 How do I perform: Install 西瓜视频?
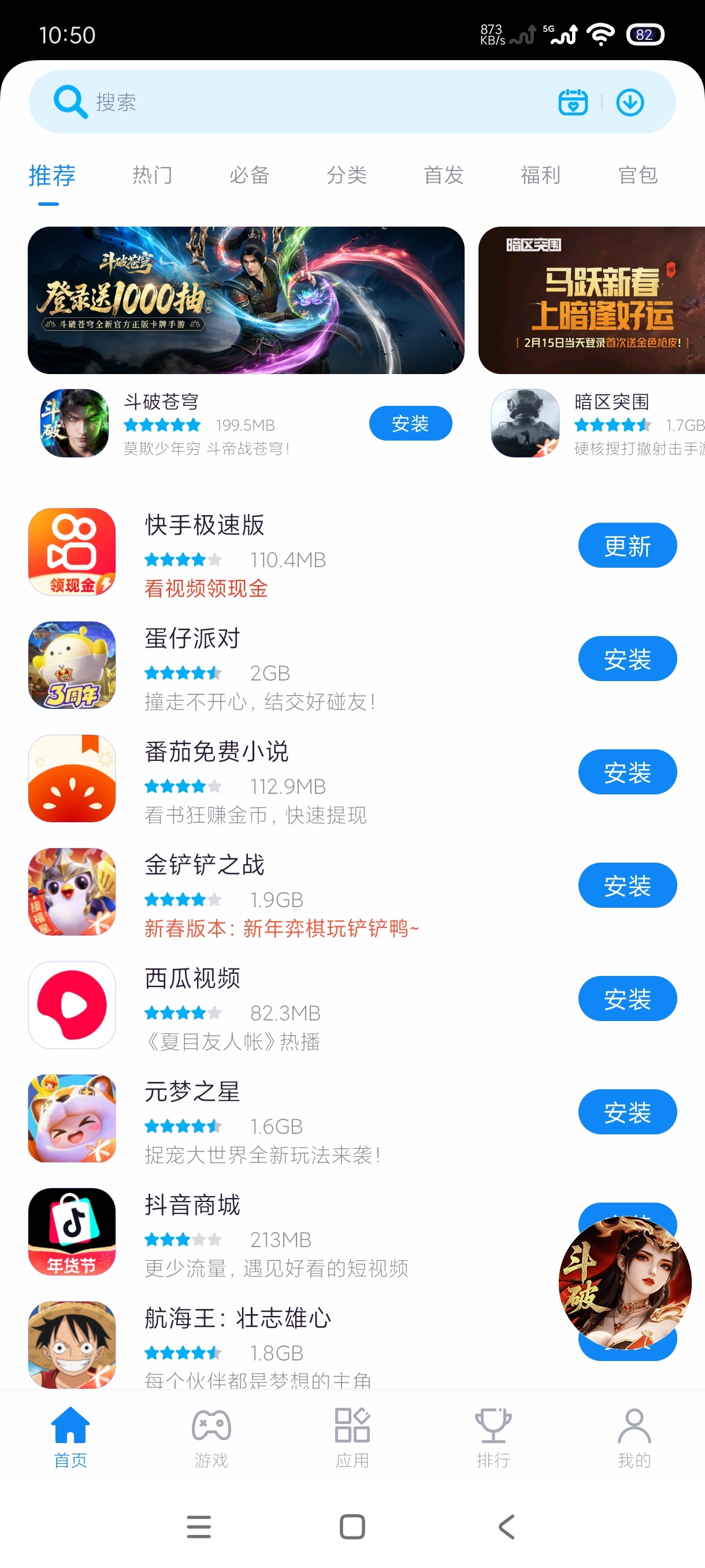point(627,999)
